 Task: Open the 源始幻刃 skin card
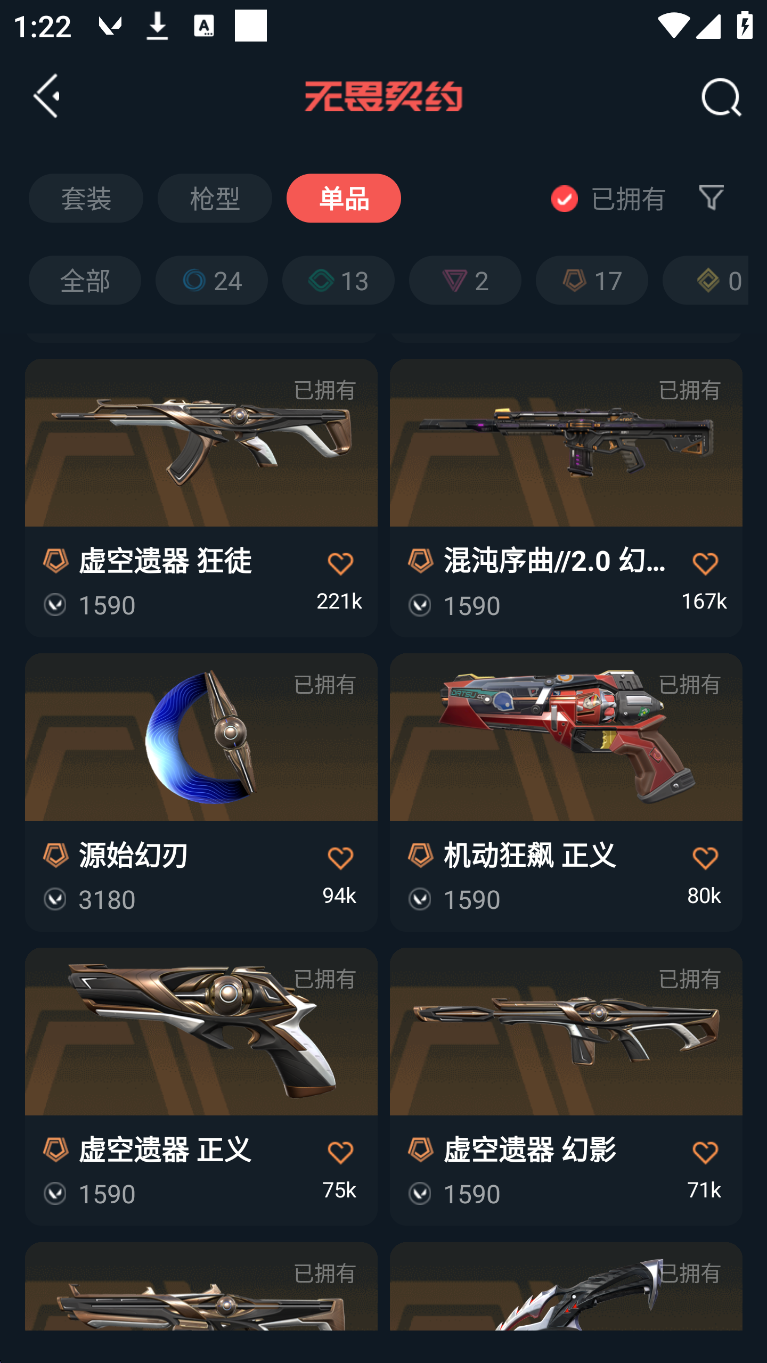click(x=201, y=792)
